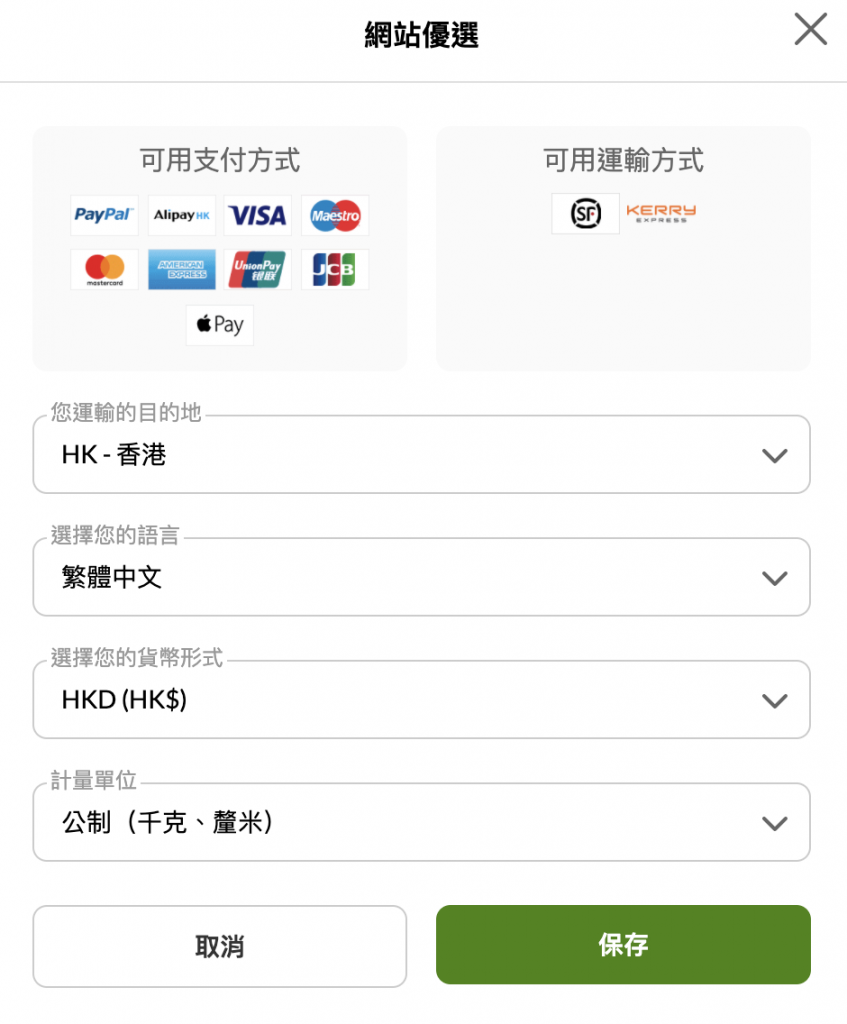Open the shipping destination dropdown HK - 香港
The width and height of the screenshot is (847, 1024).
coord(421,456)
